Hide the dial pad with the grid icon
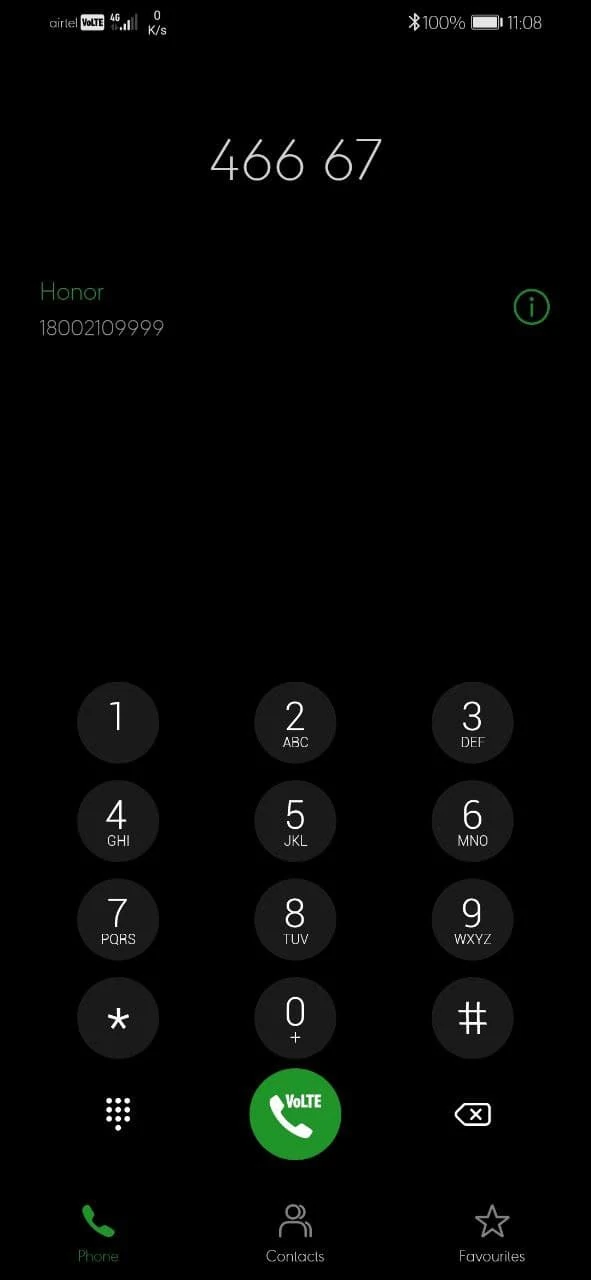 coord(118,1113)
